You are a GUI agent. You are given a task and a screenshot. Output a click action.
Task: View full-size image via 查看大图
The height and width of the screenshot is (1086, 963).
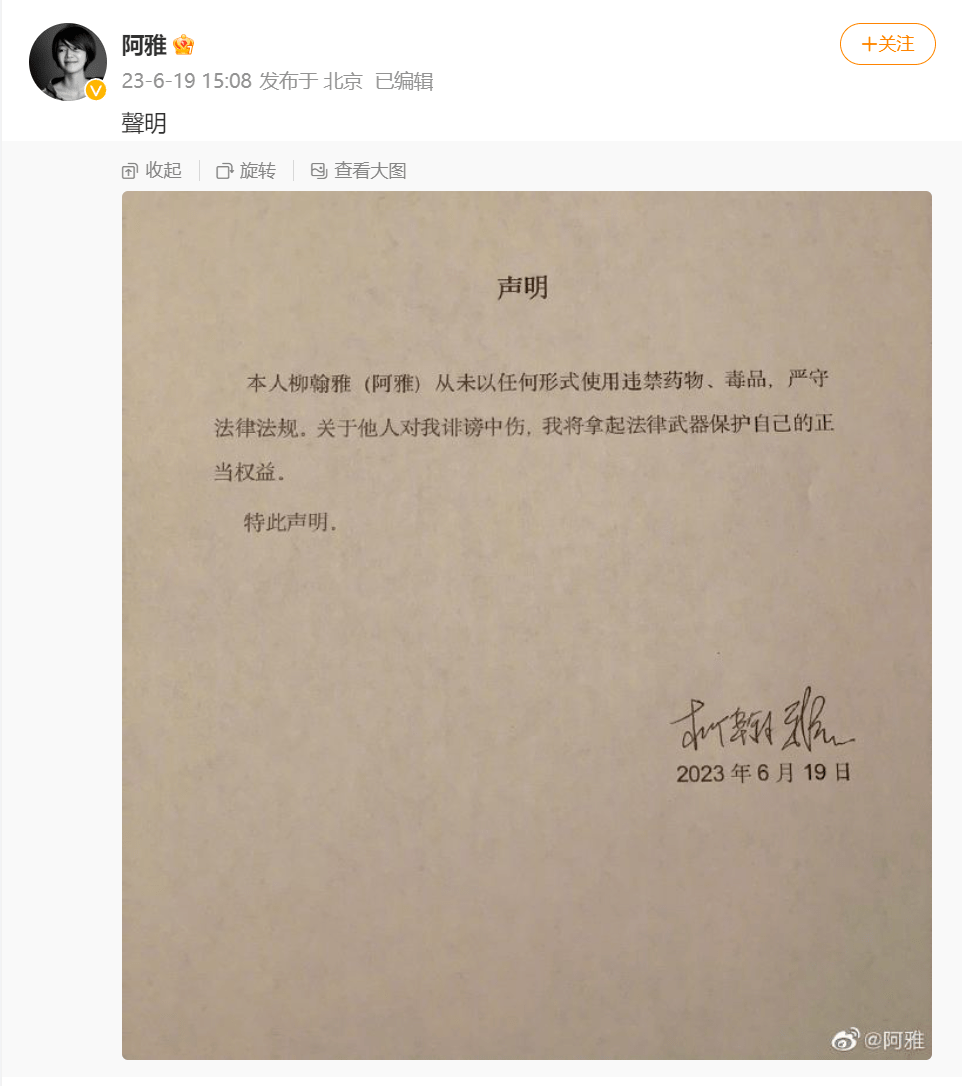[359, 171]
